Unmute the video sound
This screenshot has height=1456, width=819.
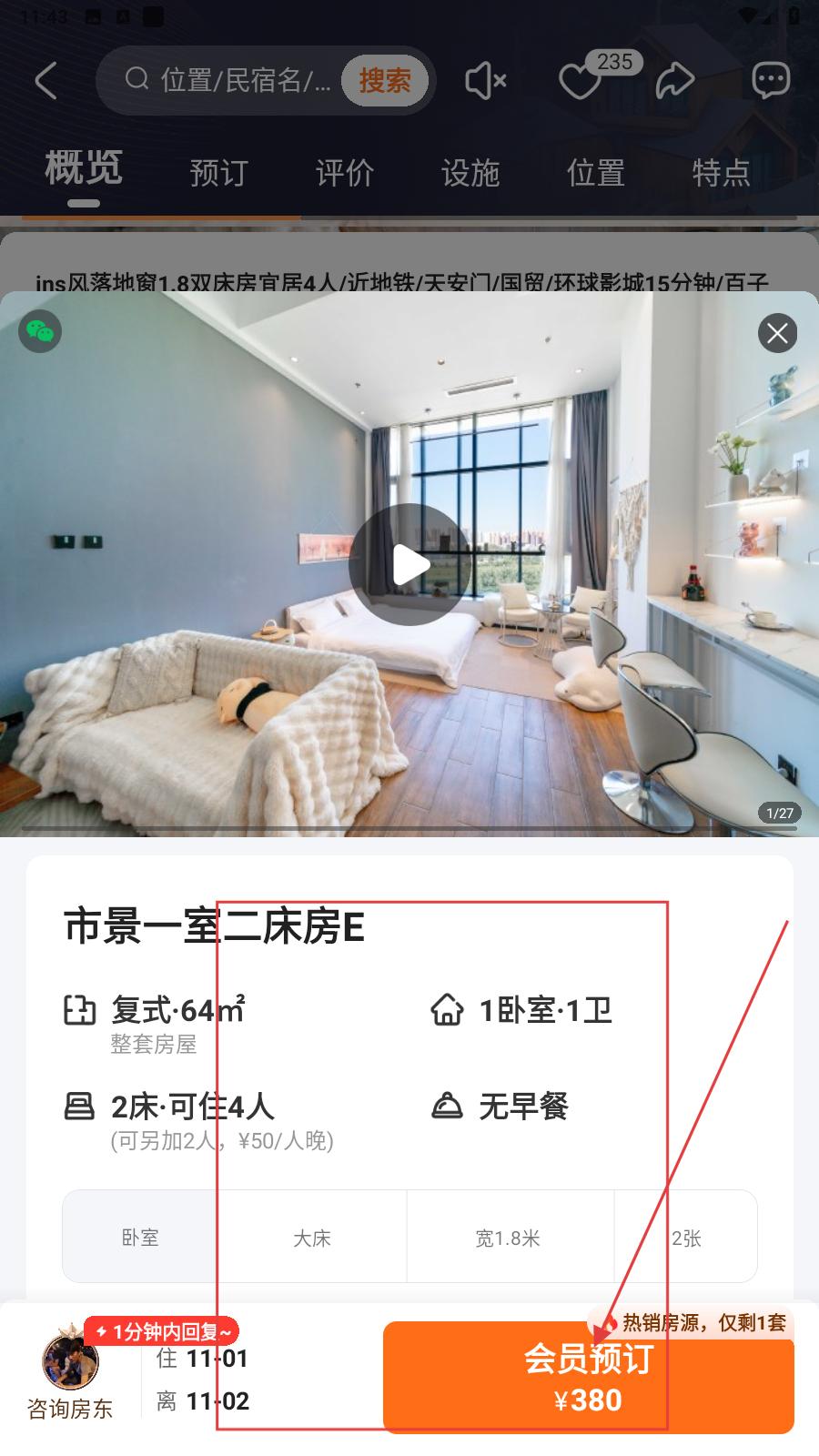point(486,81)
